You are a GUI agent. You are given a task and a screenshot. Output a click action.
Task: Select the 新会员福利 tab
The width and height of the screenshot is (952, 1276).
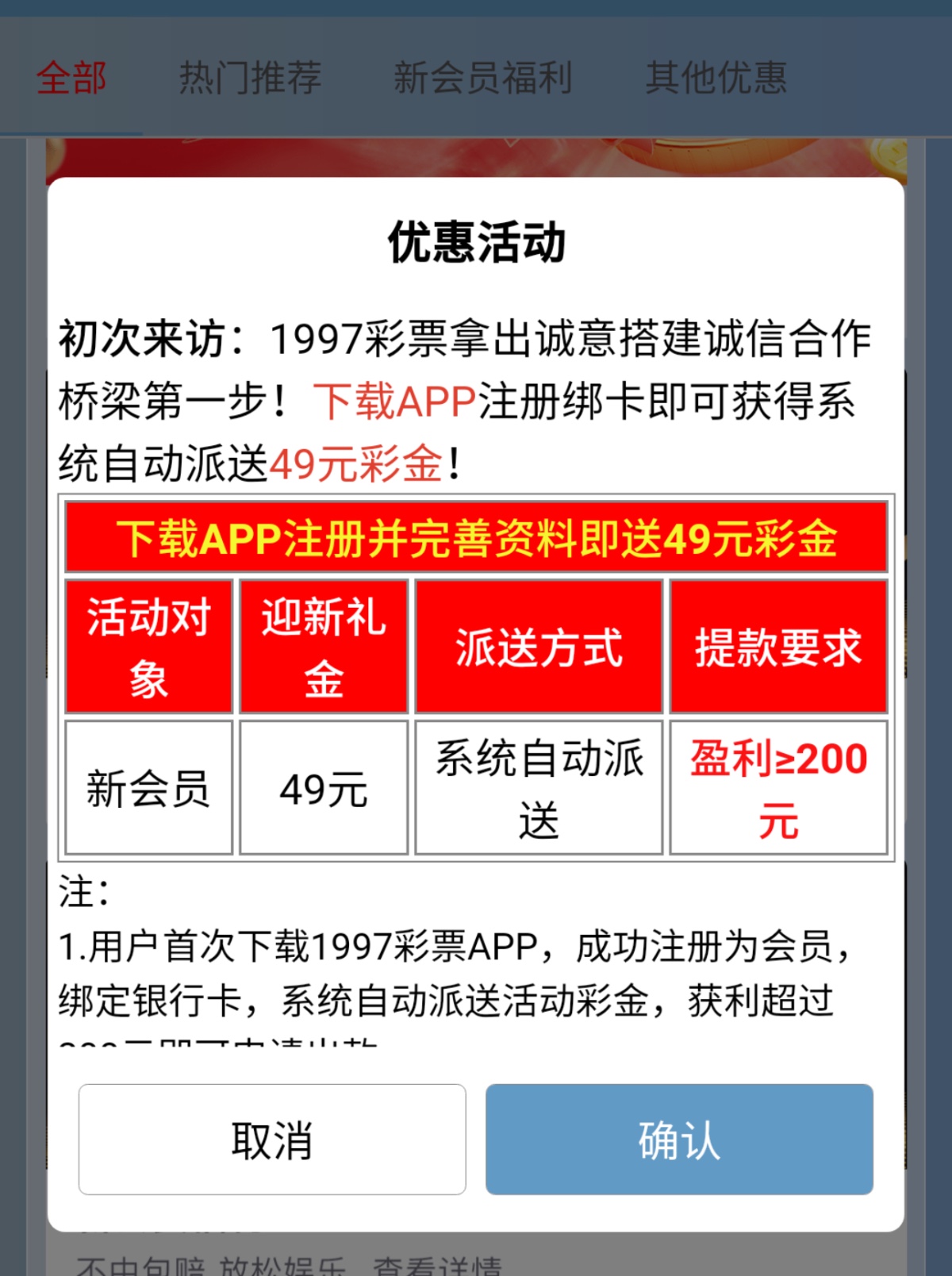click(482, 78)
